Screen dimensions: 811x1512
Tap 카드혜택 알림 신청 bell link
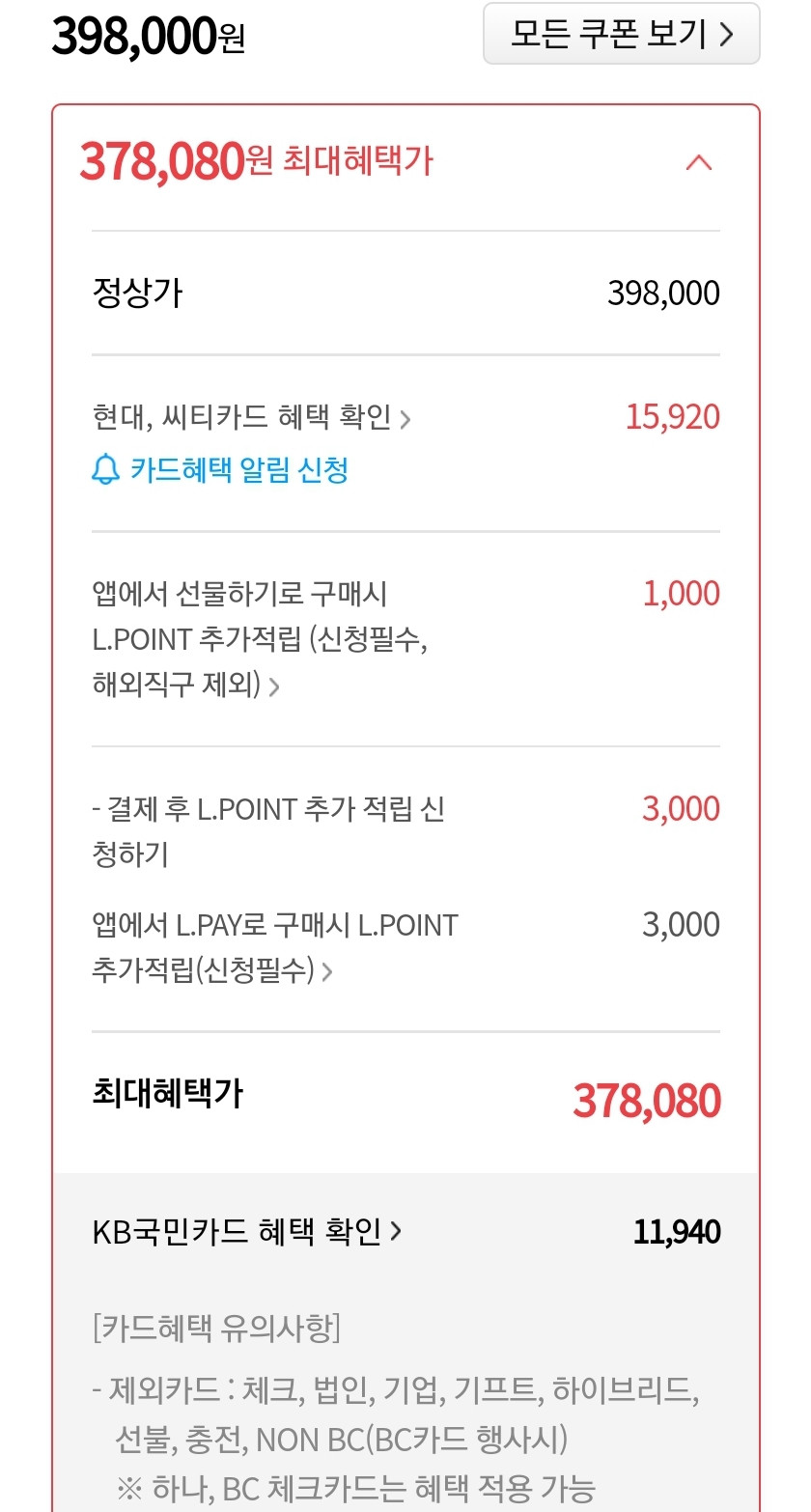tap(220, 470)
